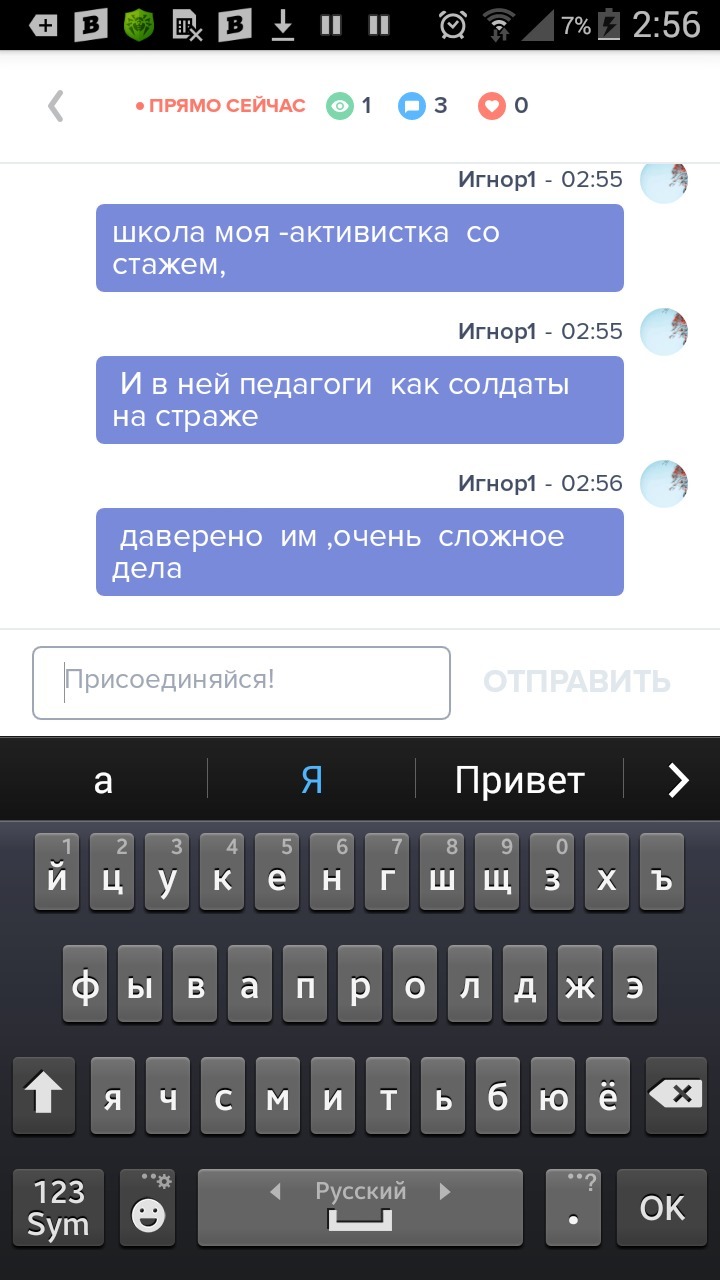
Task: Insert the suggested word "Привет"
Action: (x=519, y=780)
